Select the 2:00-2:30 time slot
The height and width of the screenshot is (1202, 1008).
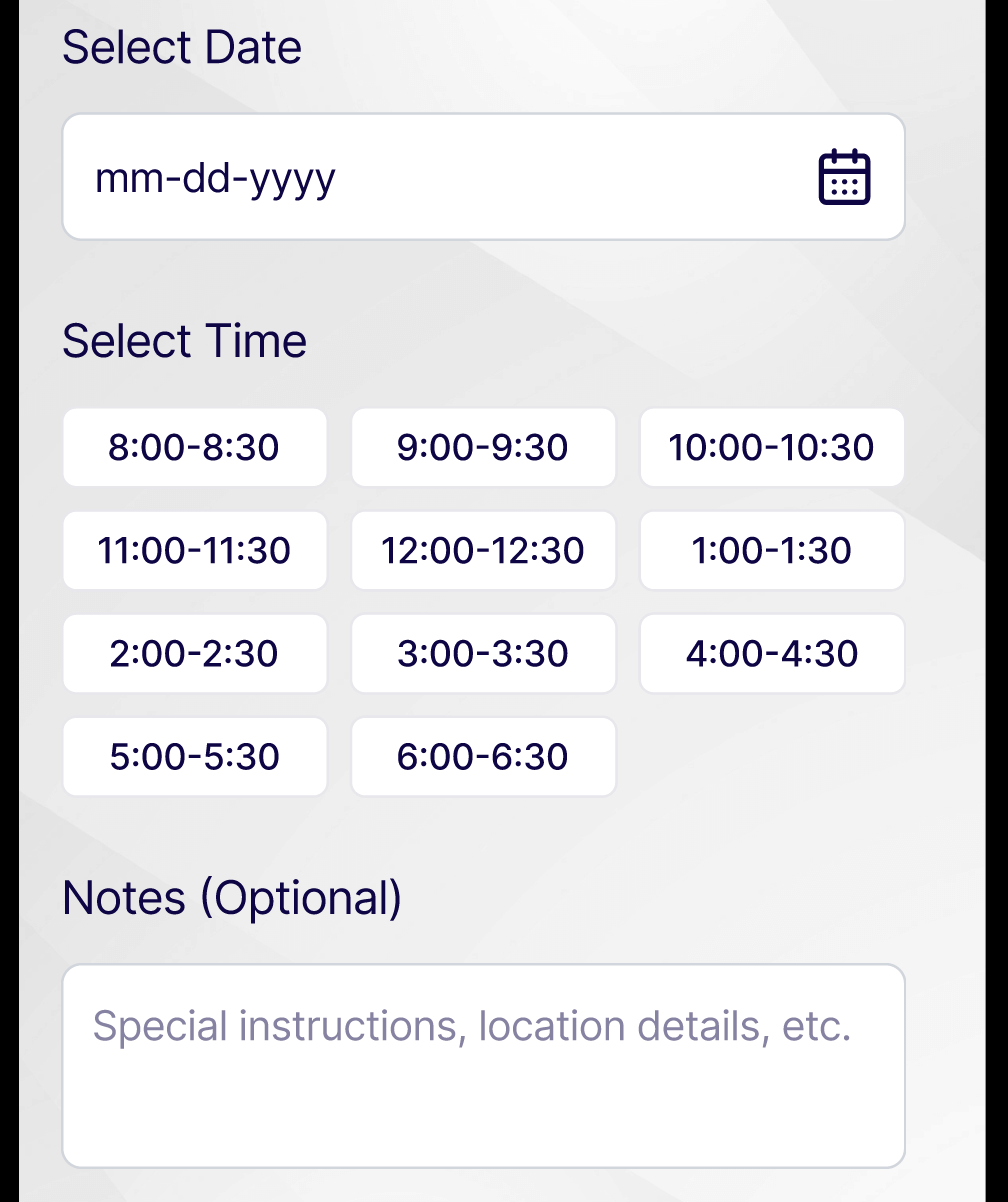[195, 654]
